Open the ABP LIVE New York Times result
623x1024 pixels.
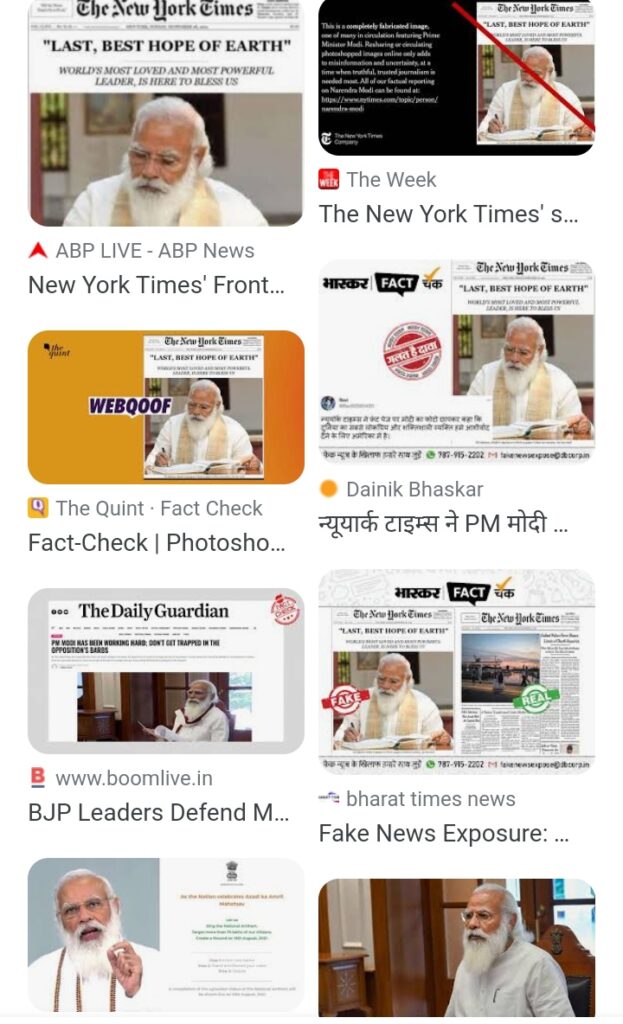point(165,113)
